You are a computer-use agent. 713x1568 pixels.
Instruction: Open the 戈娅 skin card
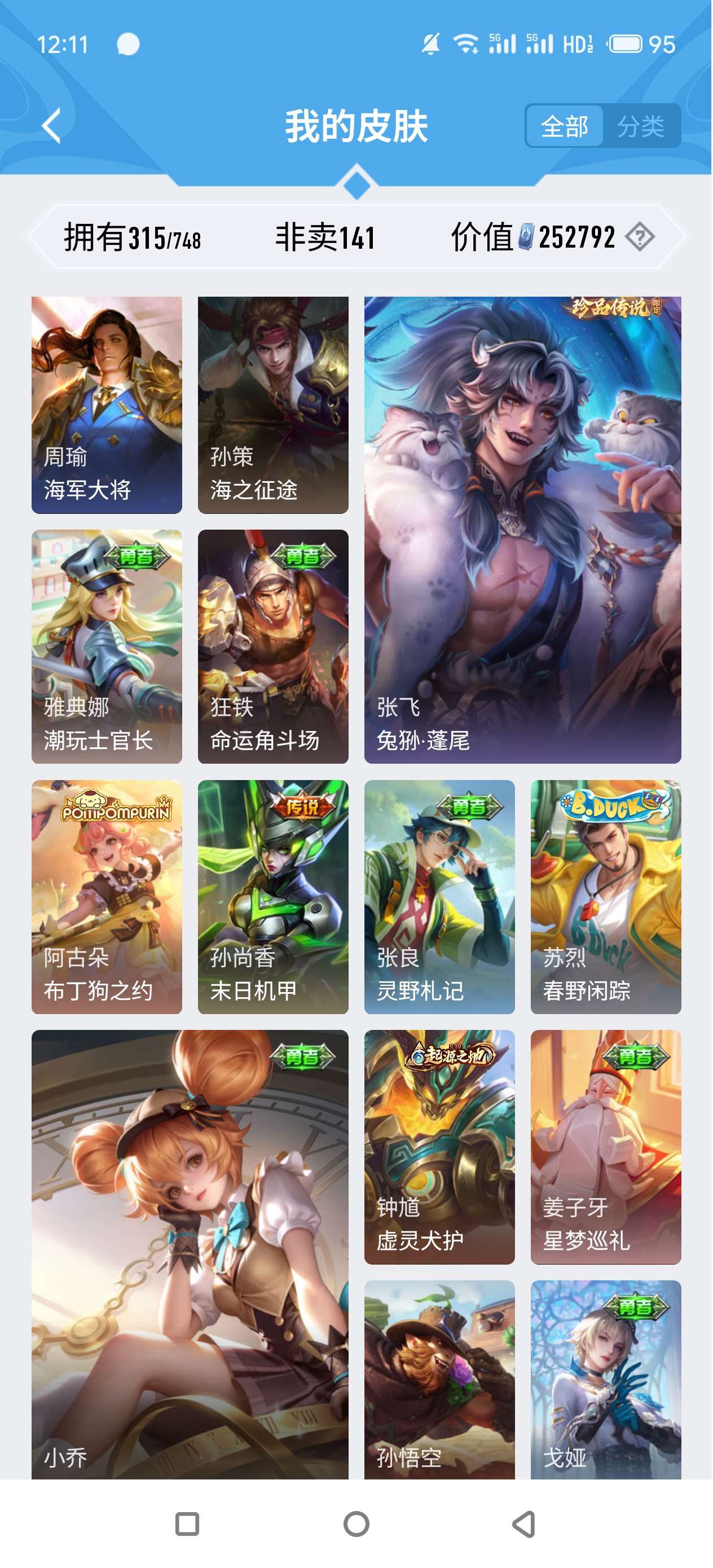point(605,1379)
